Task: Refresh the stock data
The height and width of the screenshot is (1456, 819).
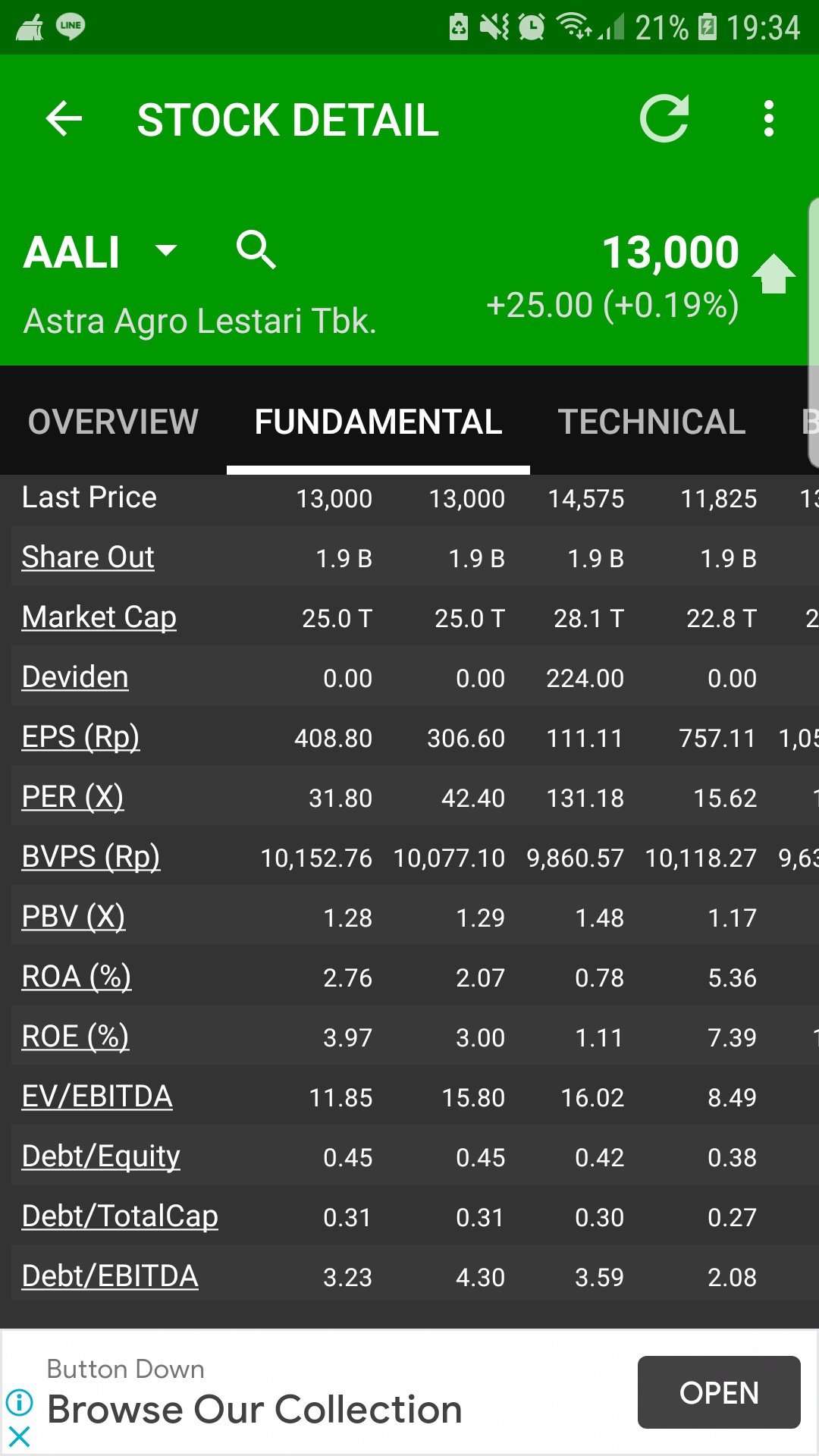Action: (x=664, y=119)
